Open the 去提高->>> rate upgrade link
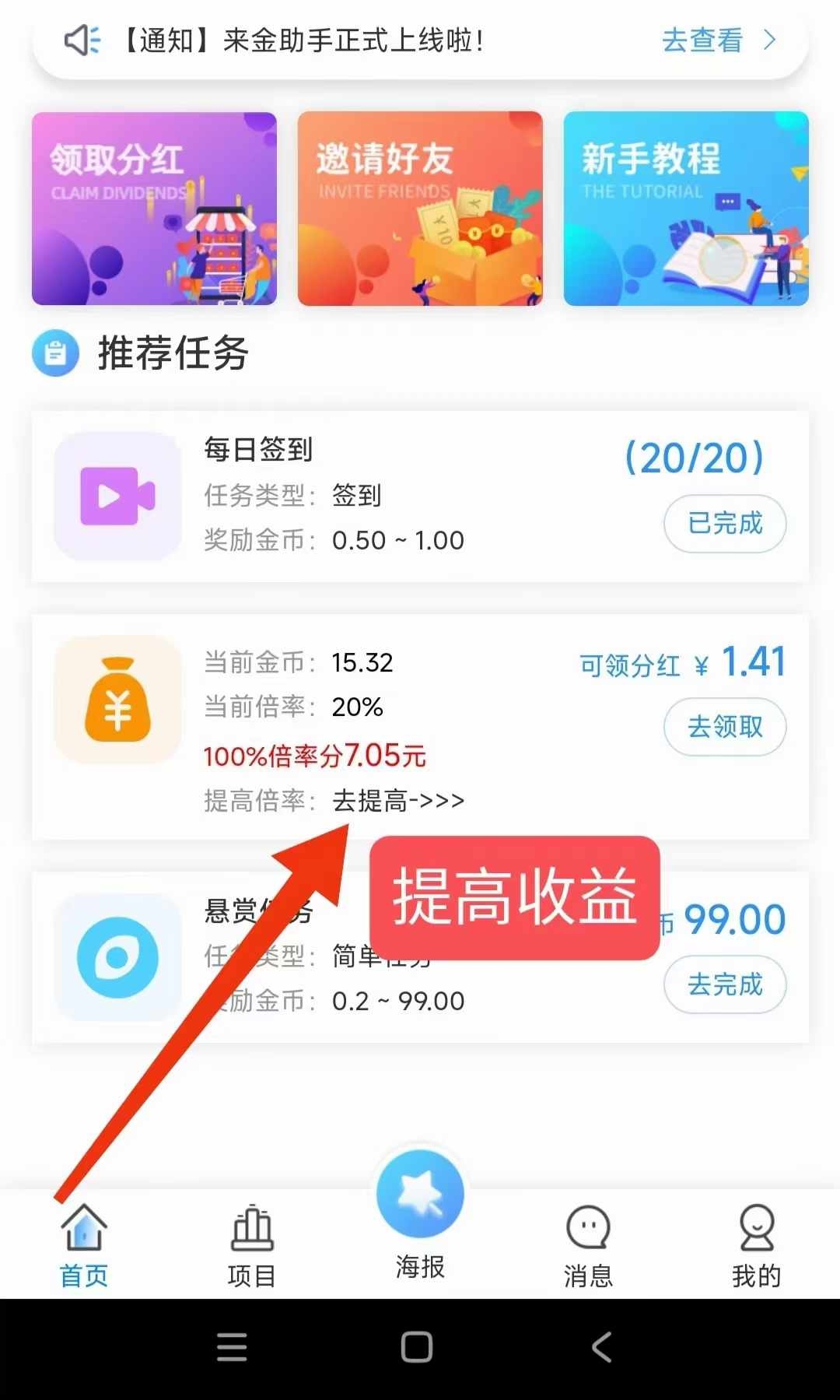The width and height of the screenshot is (840, 1400). (x=397, y=799)
